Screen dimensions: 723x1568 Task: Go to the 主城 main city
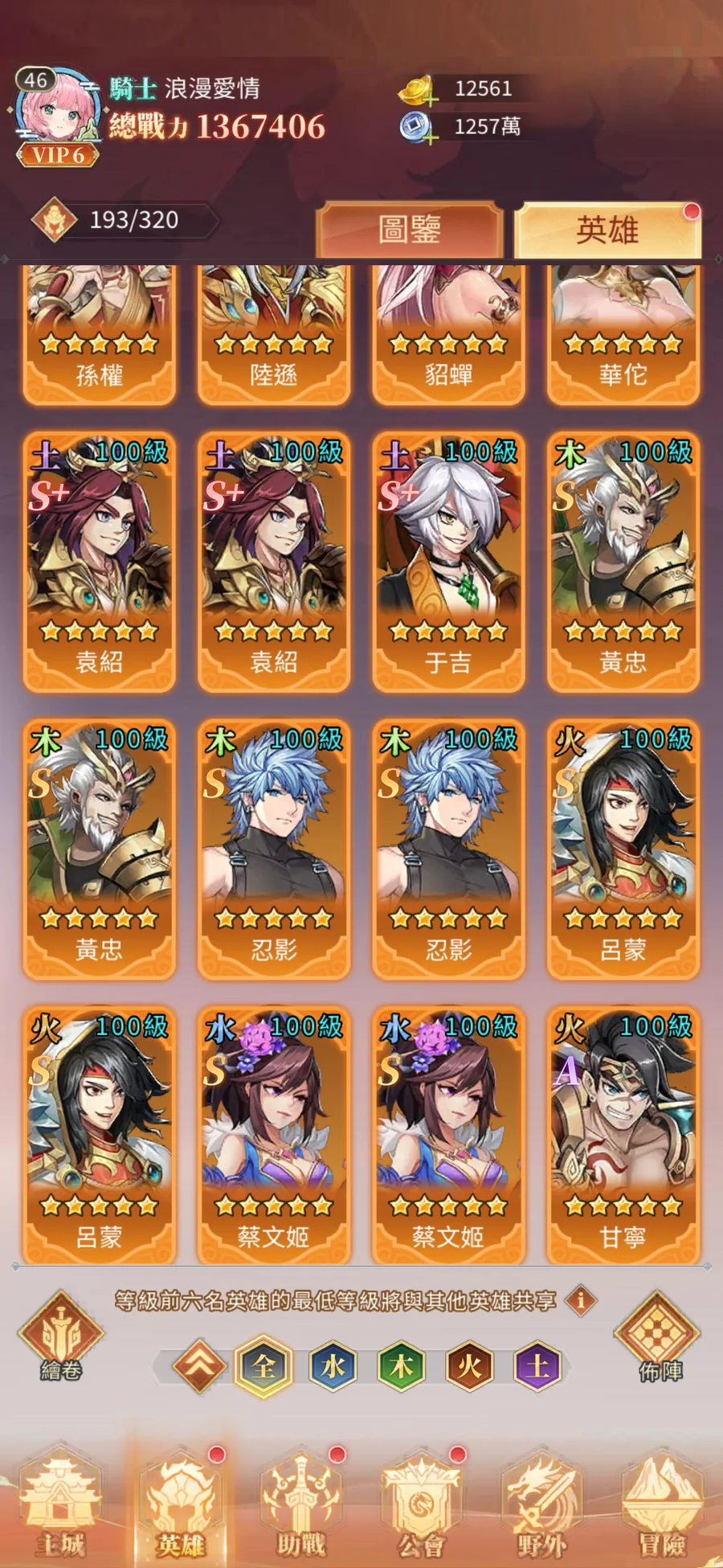(60, 1503)
